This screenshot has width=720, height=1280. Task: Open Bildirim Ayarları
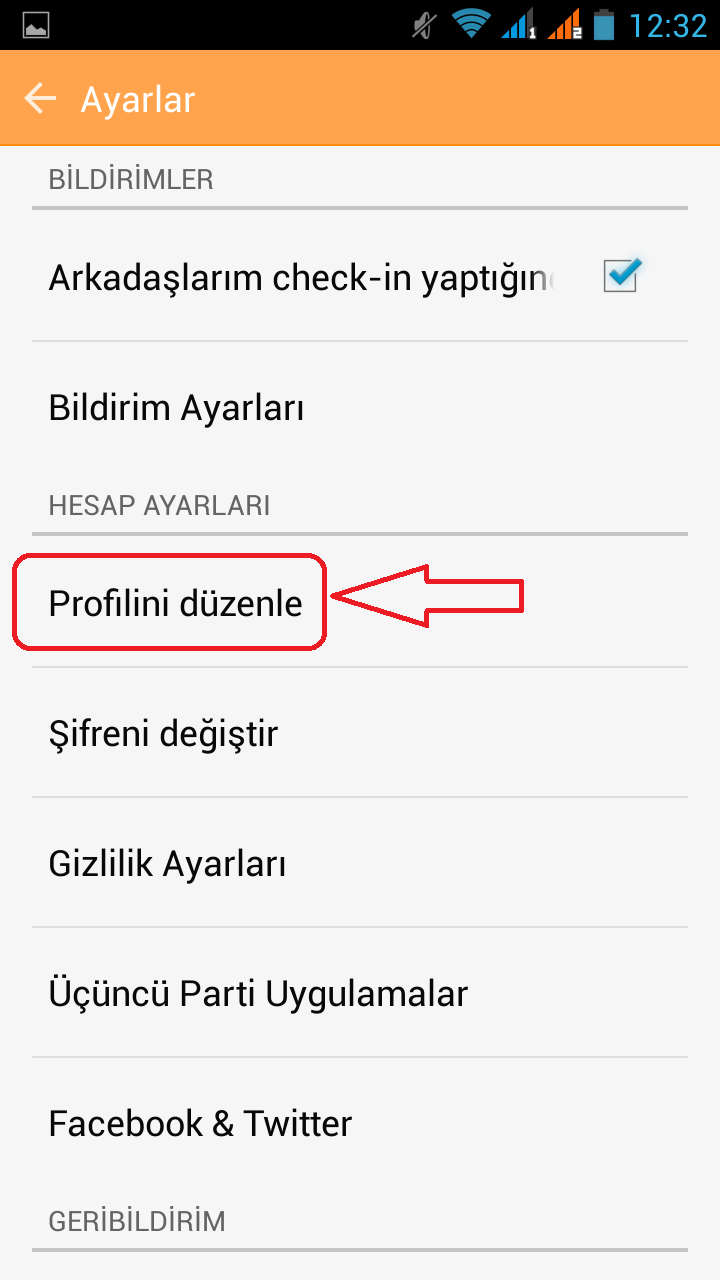pos(177,408)
